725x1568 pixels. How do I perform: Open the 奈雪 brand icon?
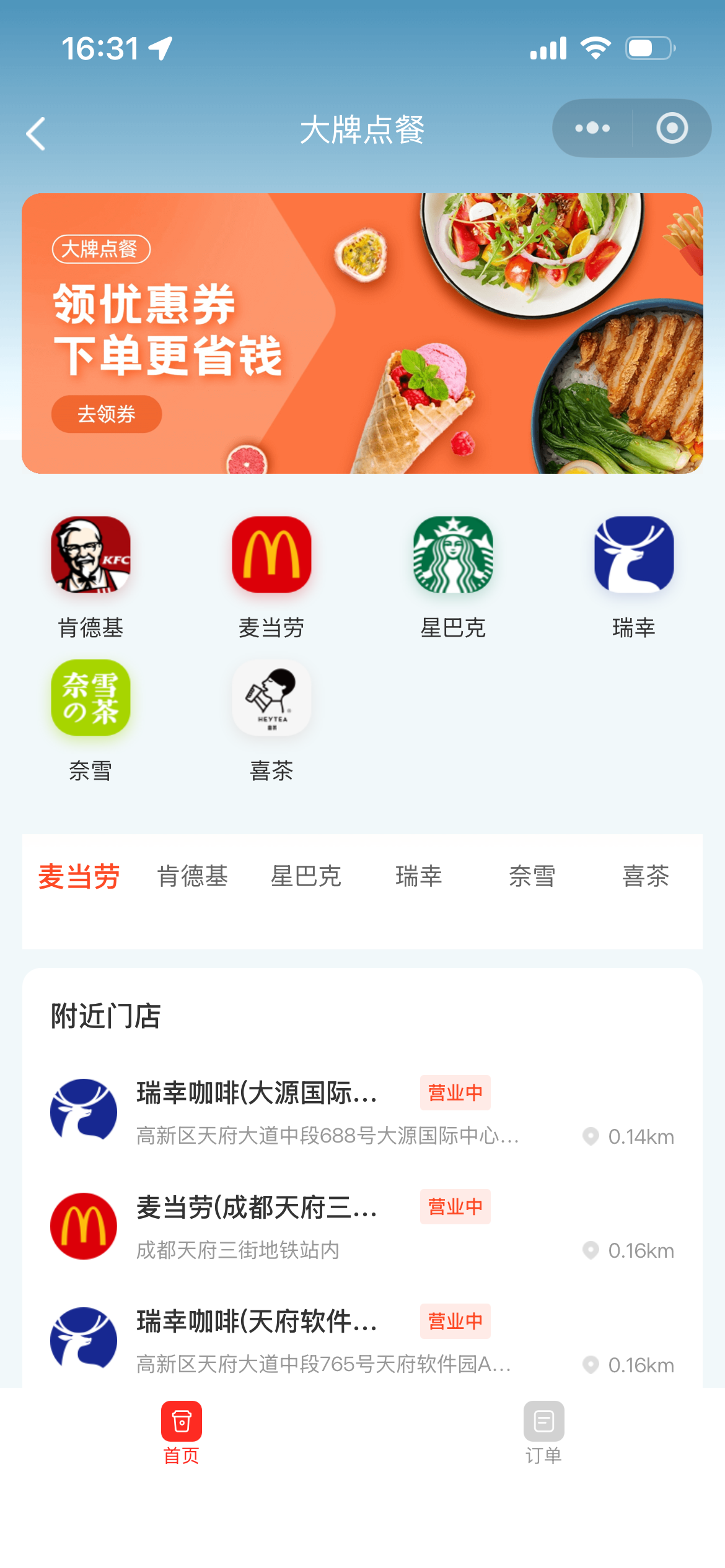tap(90, 698)
